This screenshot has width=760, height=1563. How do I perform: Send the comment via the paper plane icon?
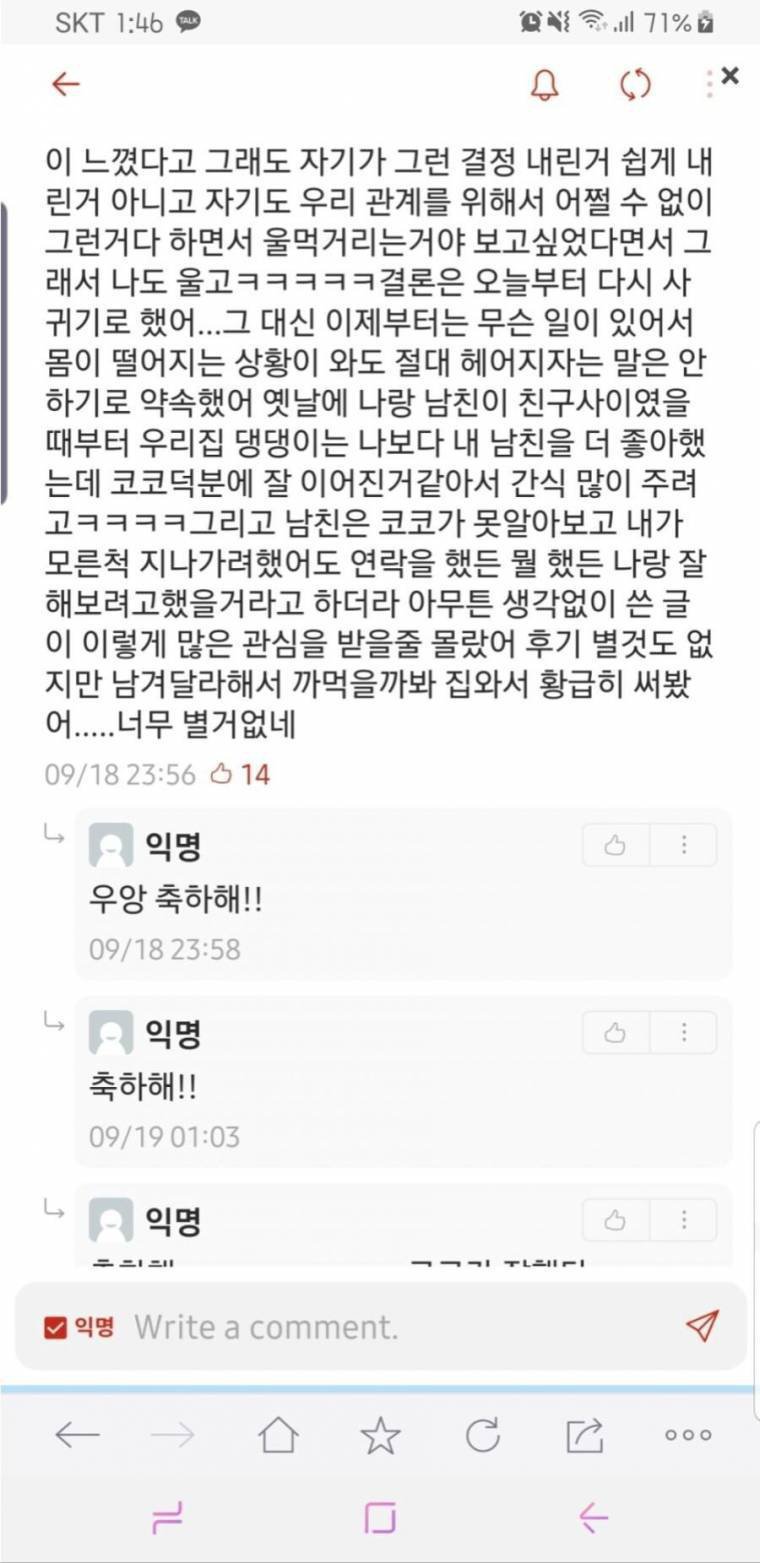point(707,1327)
